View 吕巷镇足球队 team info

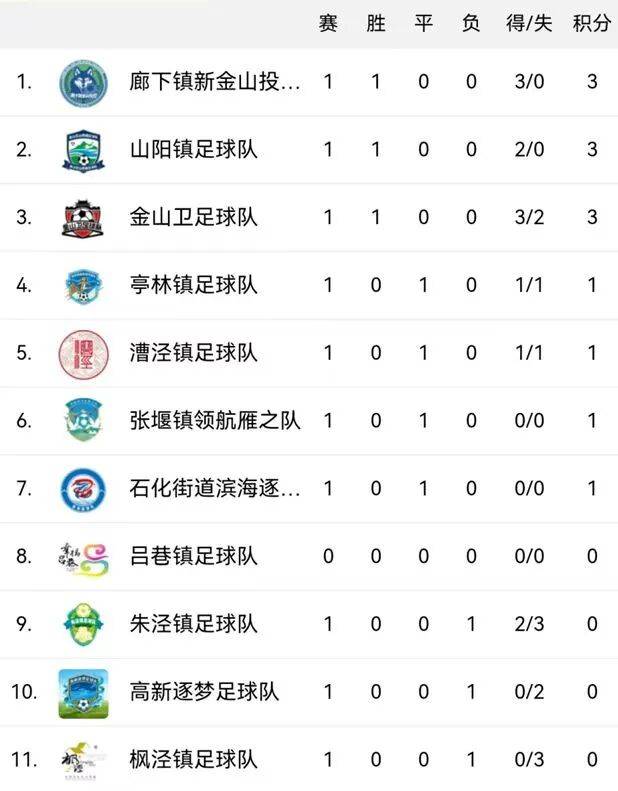click(194, 556)
